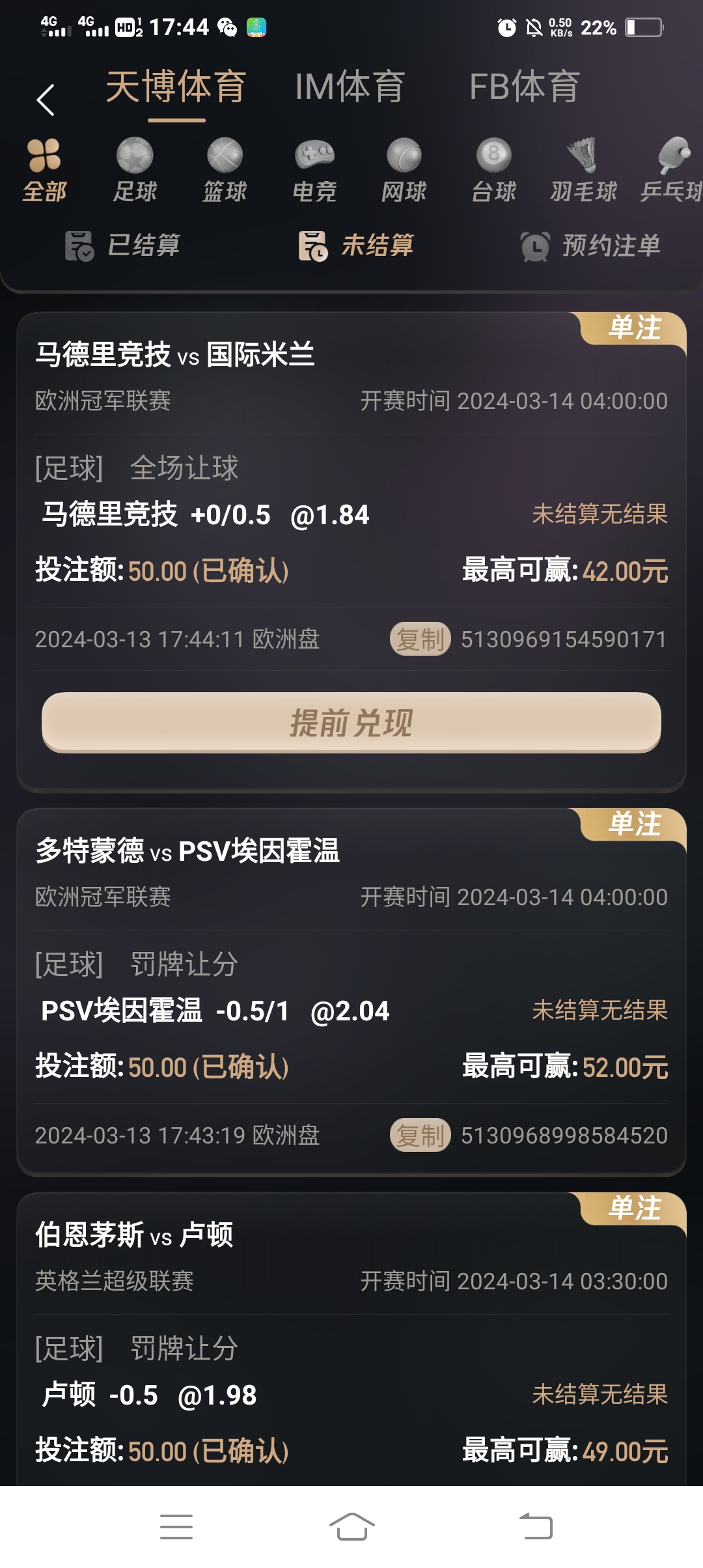The height and width of the screenshot is (1568, 703).
Task: Select the 天博体育 tab
Action: pyautogui.click(x=176, y=87)
